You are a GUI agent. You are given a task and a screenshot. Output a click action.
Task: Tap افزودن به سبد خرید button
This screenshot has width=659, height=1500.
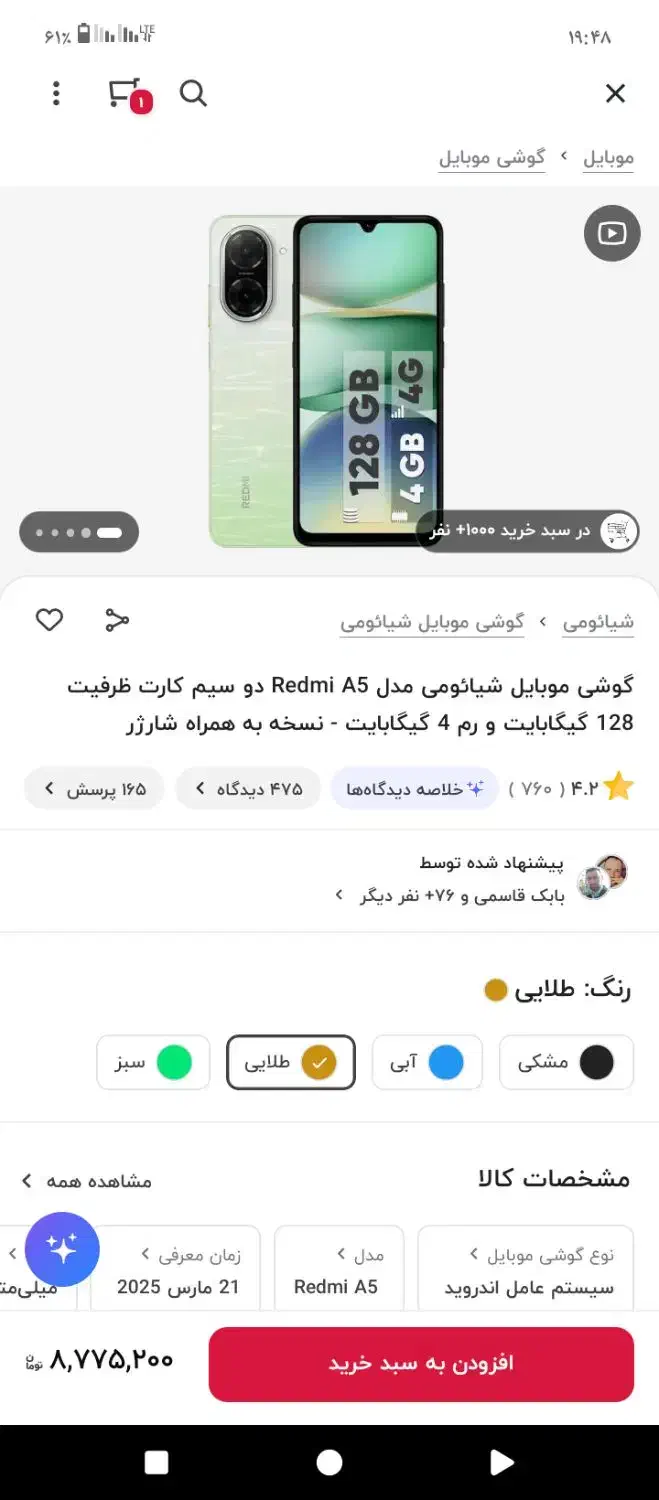point(421,1364)
